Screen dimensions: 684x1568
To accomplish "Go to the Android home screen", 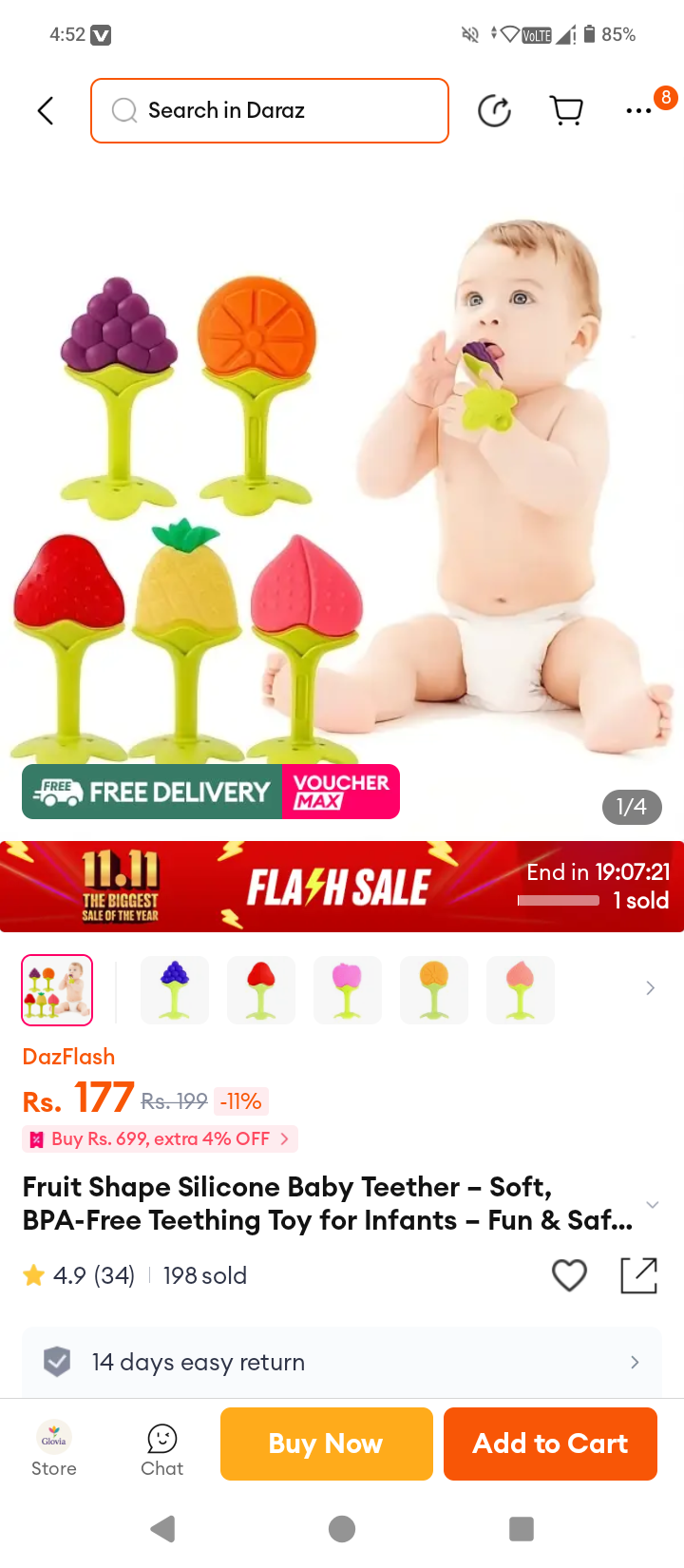I will (x=342, y=1529).
